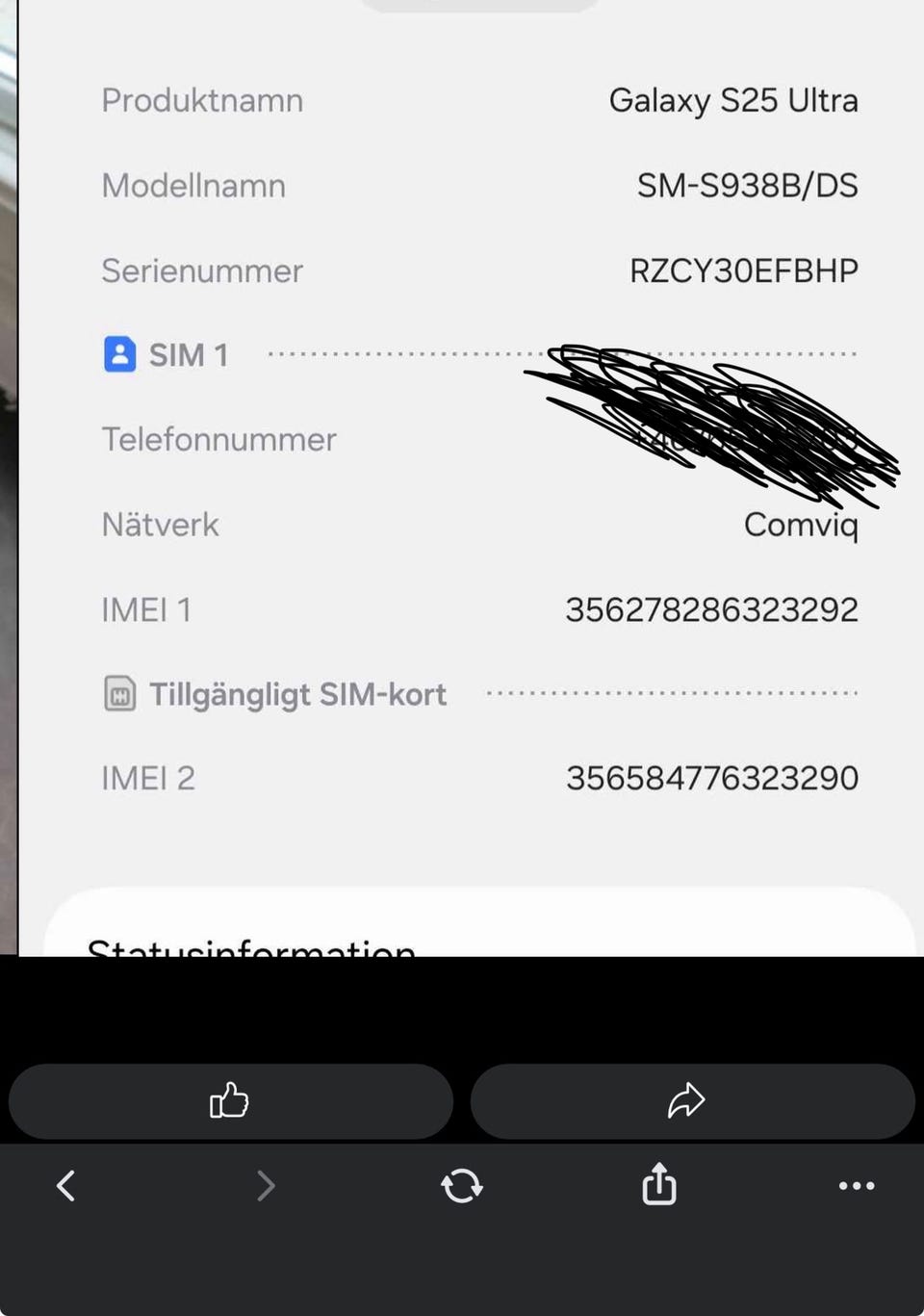Go back in the browser
This screenshot has width=924, height=1316.
tap(65, 1185)
